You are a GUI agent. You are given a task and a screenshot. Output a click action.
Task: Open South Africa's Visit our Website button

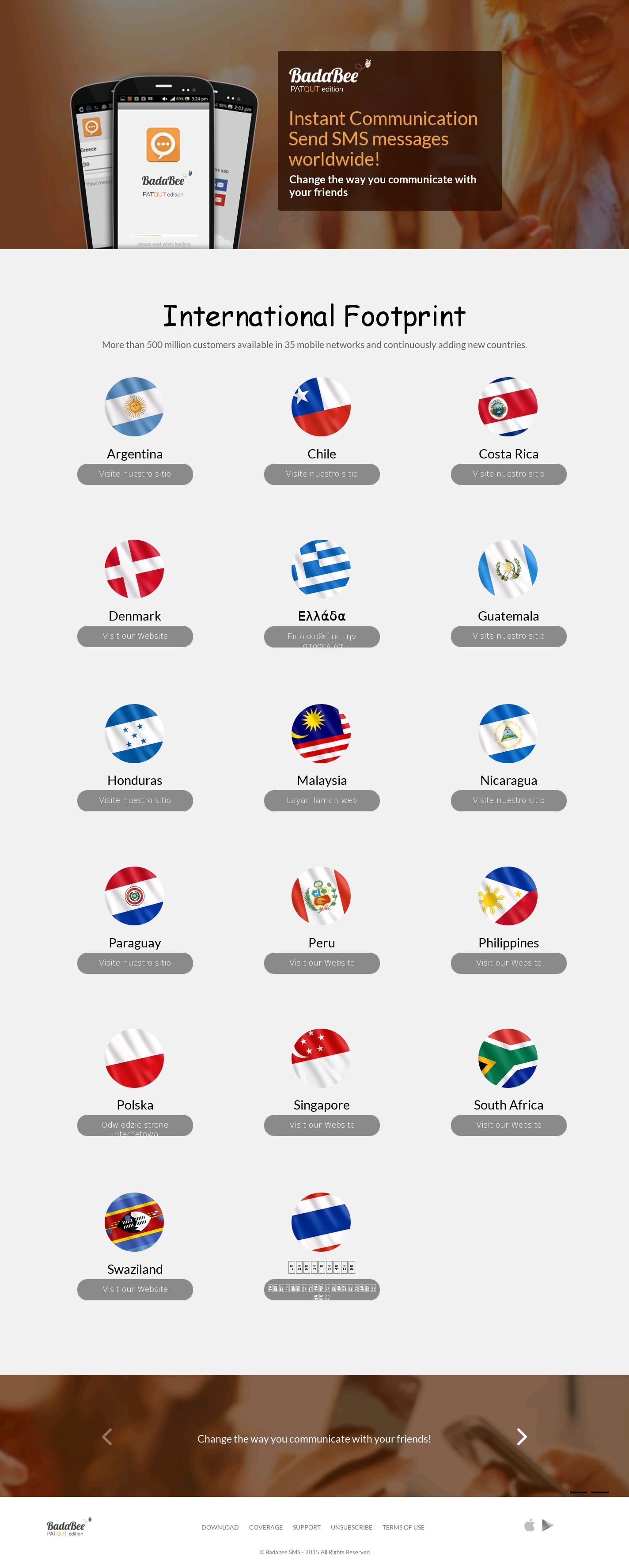pyautogui.click(x=508, y=1125)
